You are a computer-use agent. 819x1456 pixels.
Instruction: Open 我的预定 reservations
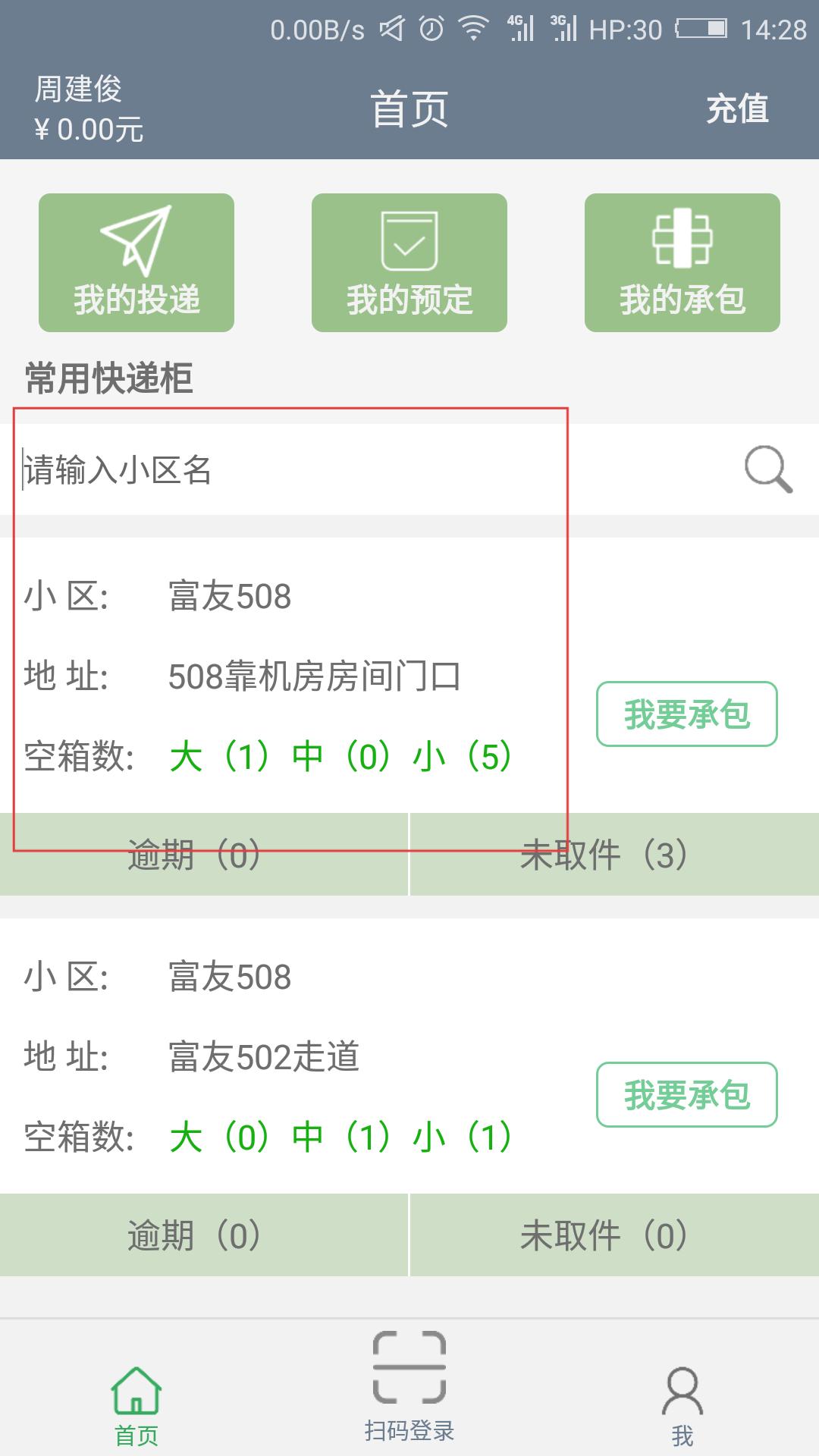tap(409, 262)
